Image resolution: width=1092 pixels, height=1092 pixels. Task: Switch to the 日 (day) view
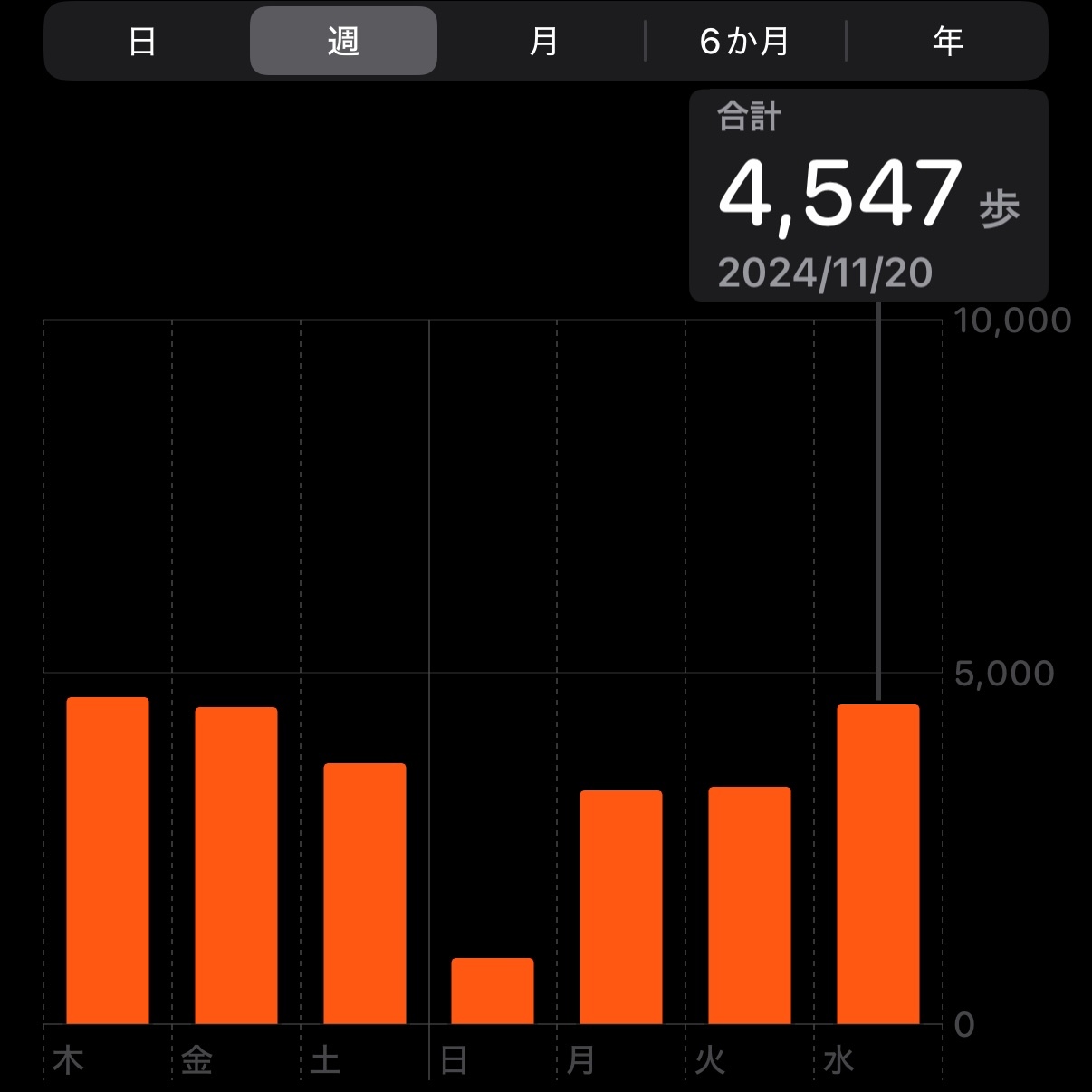(143, 42)
